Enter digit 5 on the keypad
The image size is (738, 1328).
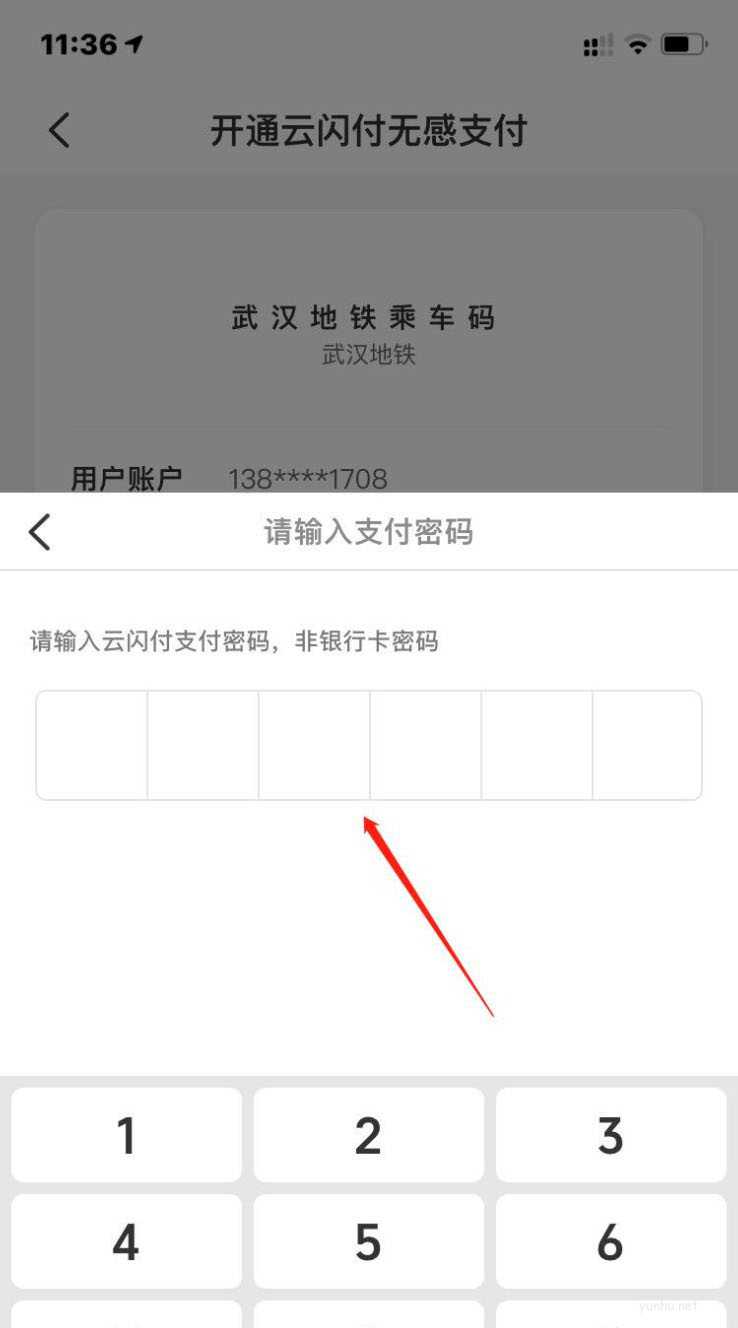368,1241
